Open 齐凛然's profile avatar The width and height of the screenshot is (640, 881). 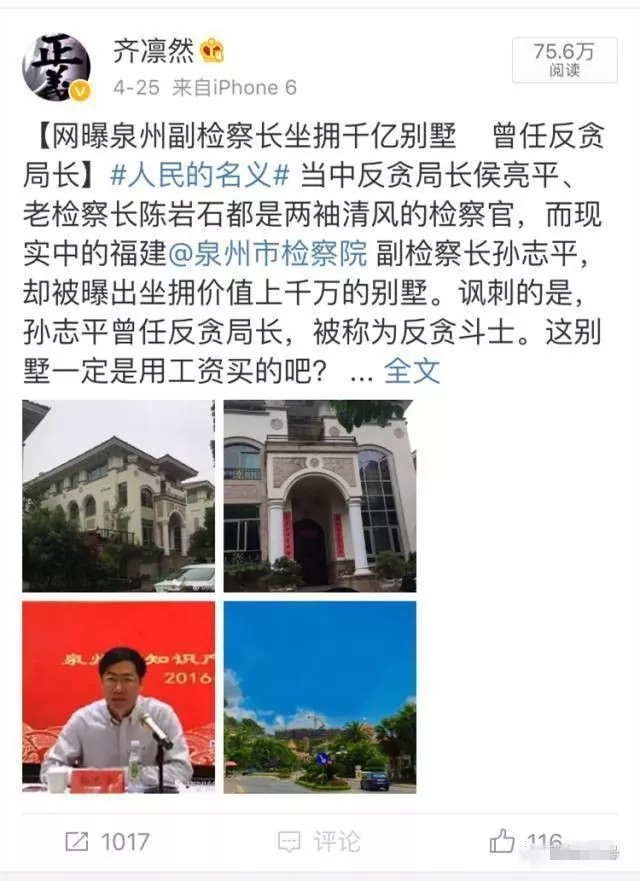tap(56, 68)
